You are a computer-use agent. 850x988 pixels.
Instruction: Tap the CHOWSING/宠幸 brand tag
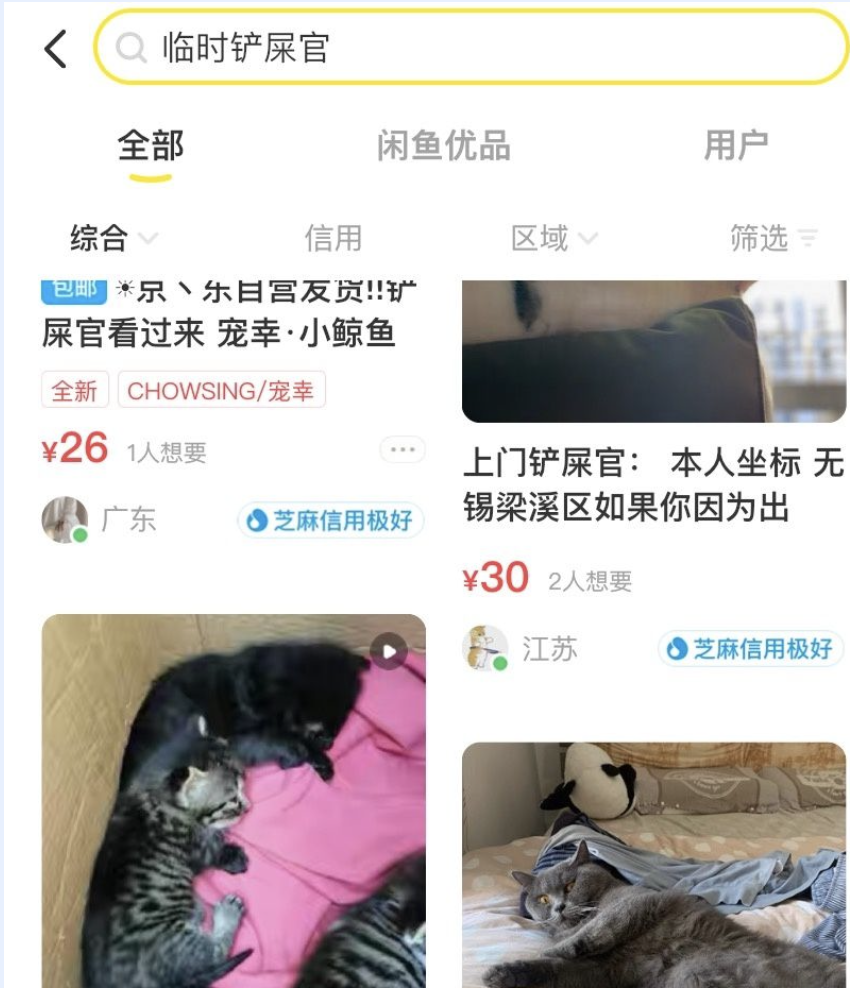point(220,390)
